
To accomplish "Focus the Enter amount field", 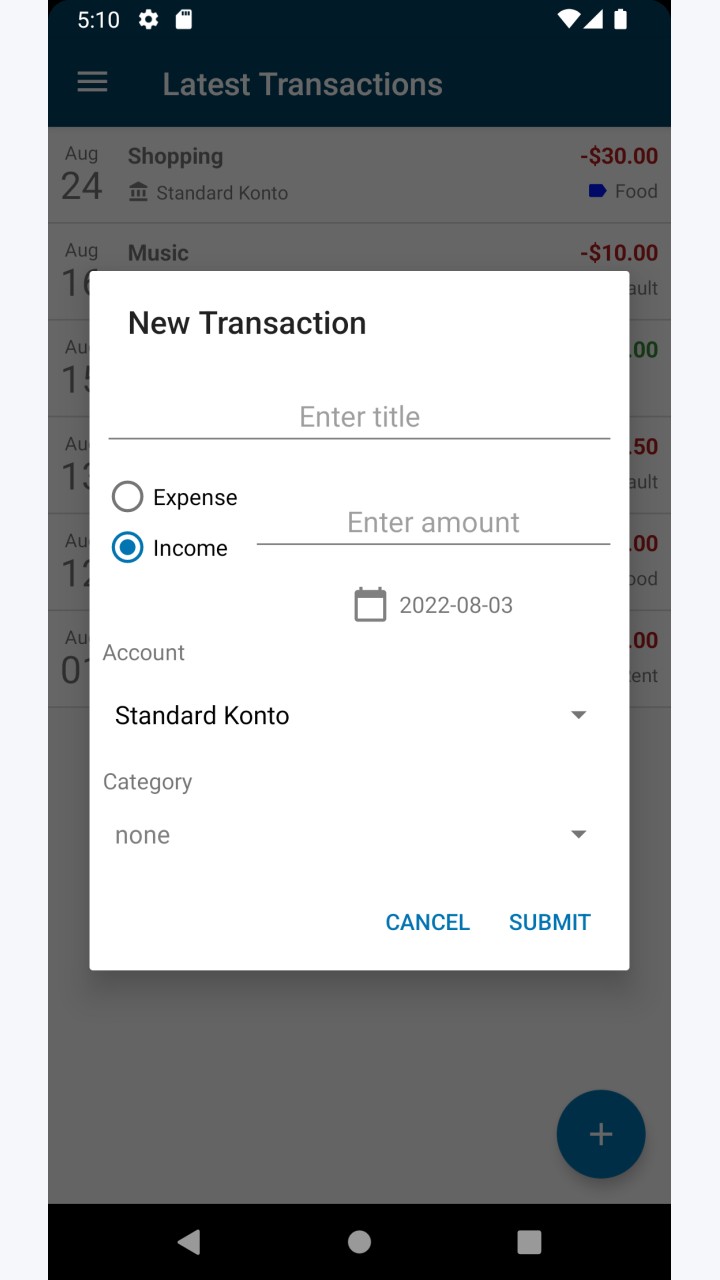I will (x=433, y=522).
